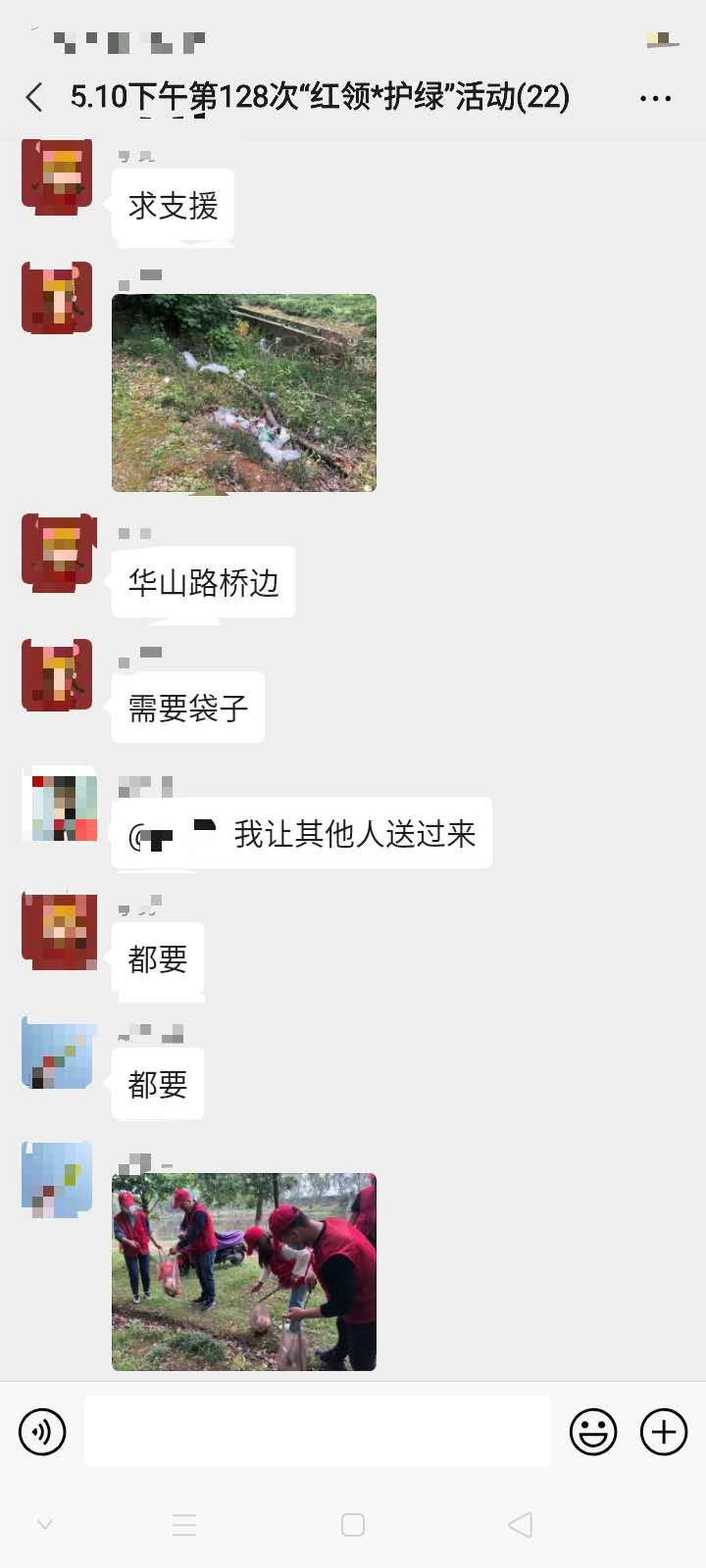Go back from the group chat
706x1568 pixels.
pos(34,97)
